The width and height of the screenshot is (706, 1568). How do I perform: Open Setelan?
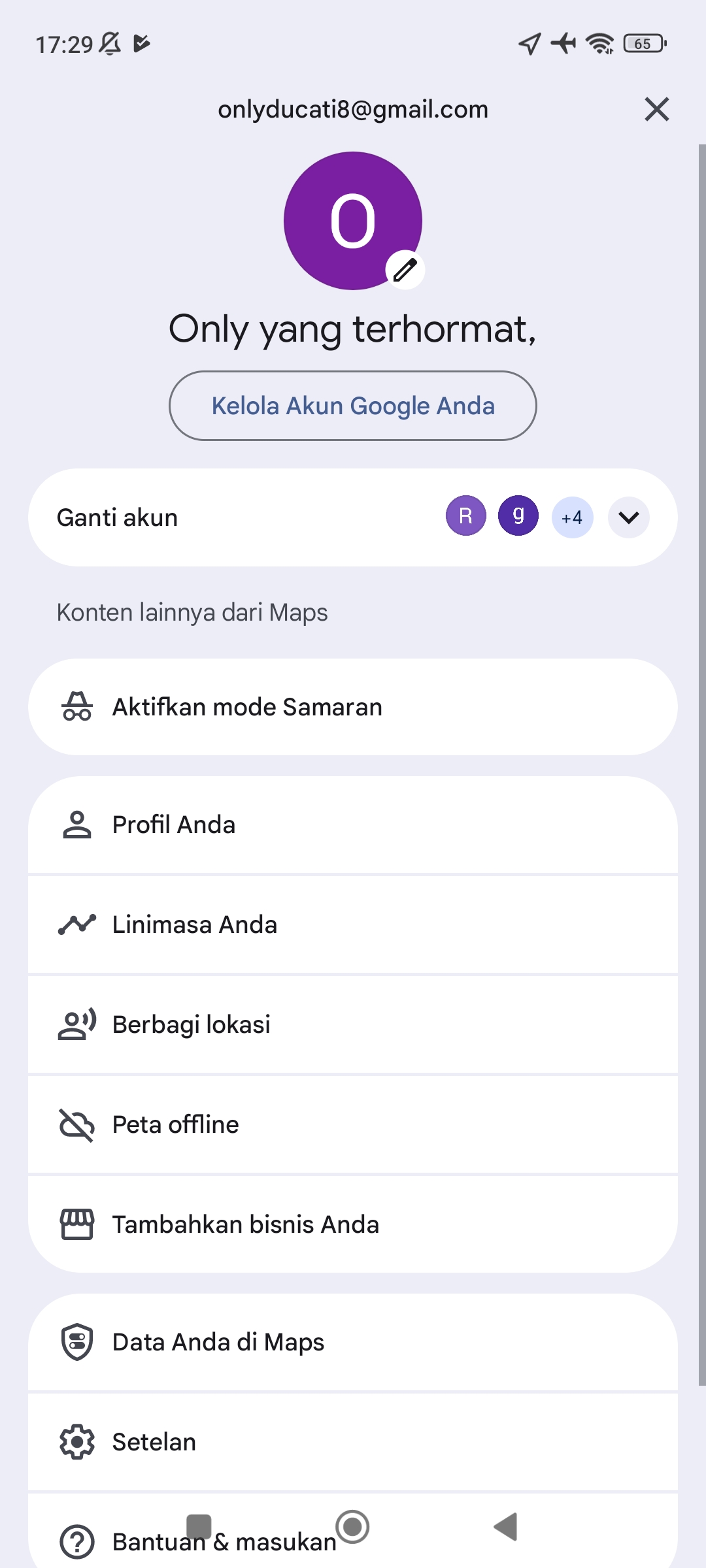[x=353, y=1442]
